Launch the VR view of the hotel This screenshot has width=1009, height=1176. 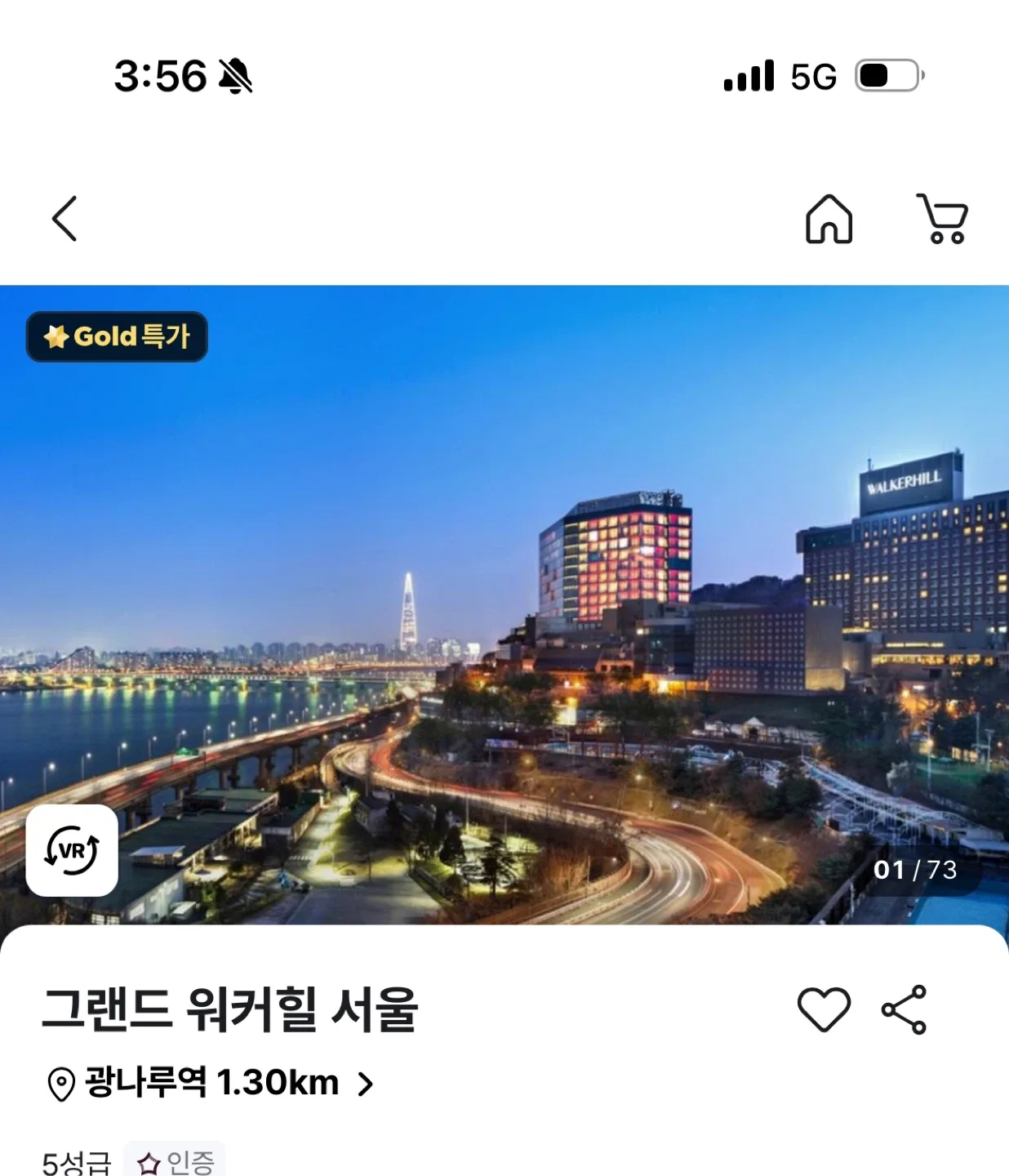pos(72,850)
